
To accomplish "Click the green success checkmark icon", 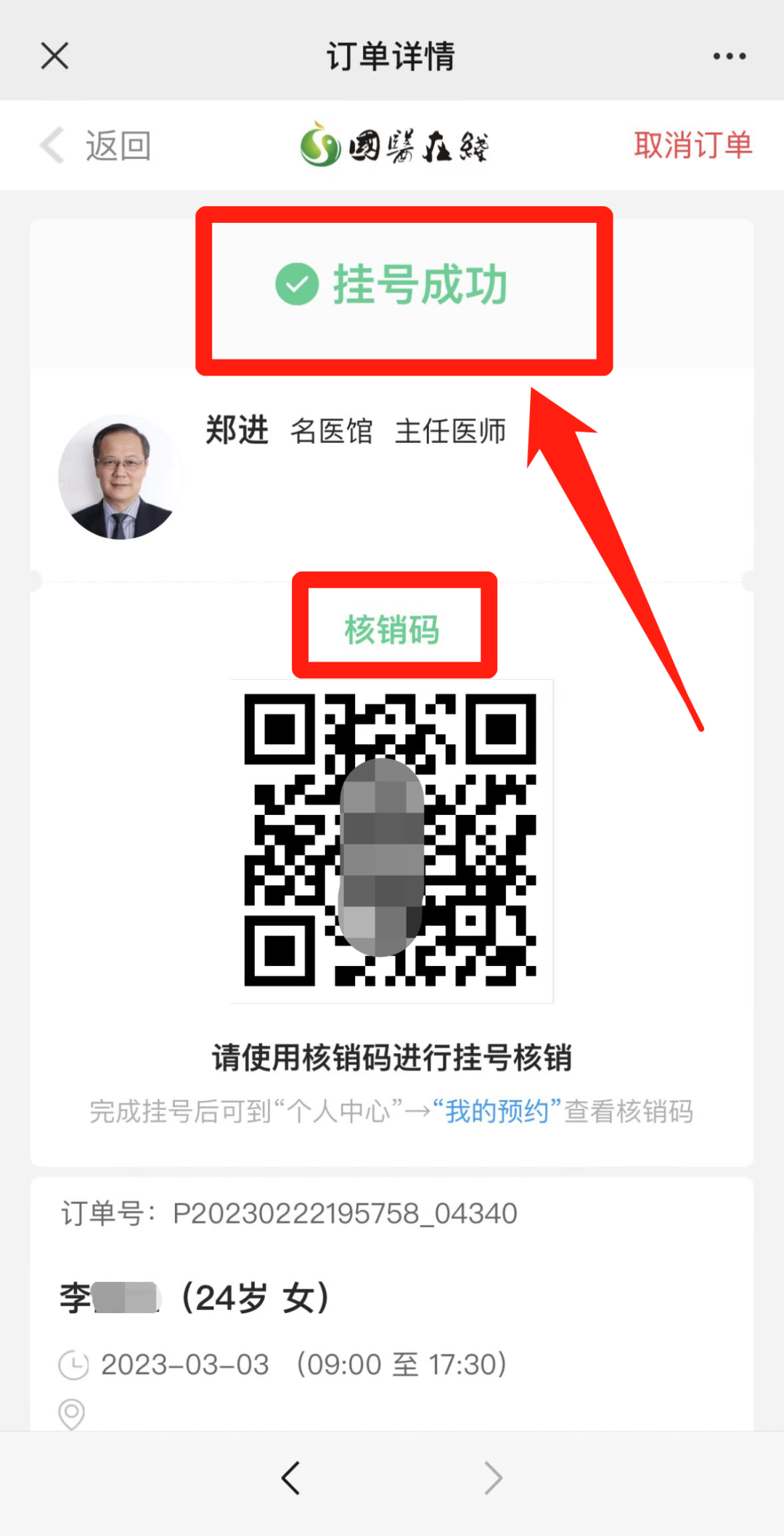I will [x=295, y=285].
